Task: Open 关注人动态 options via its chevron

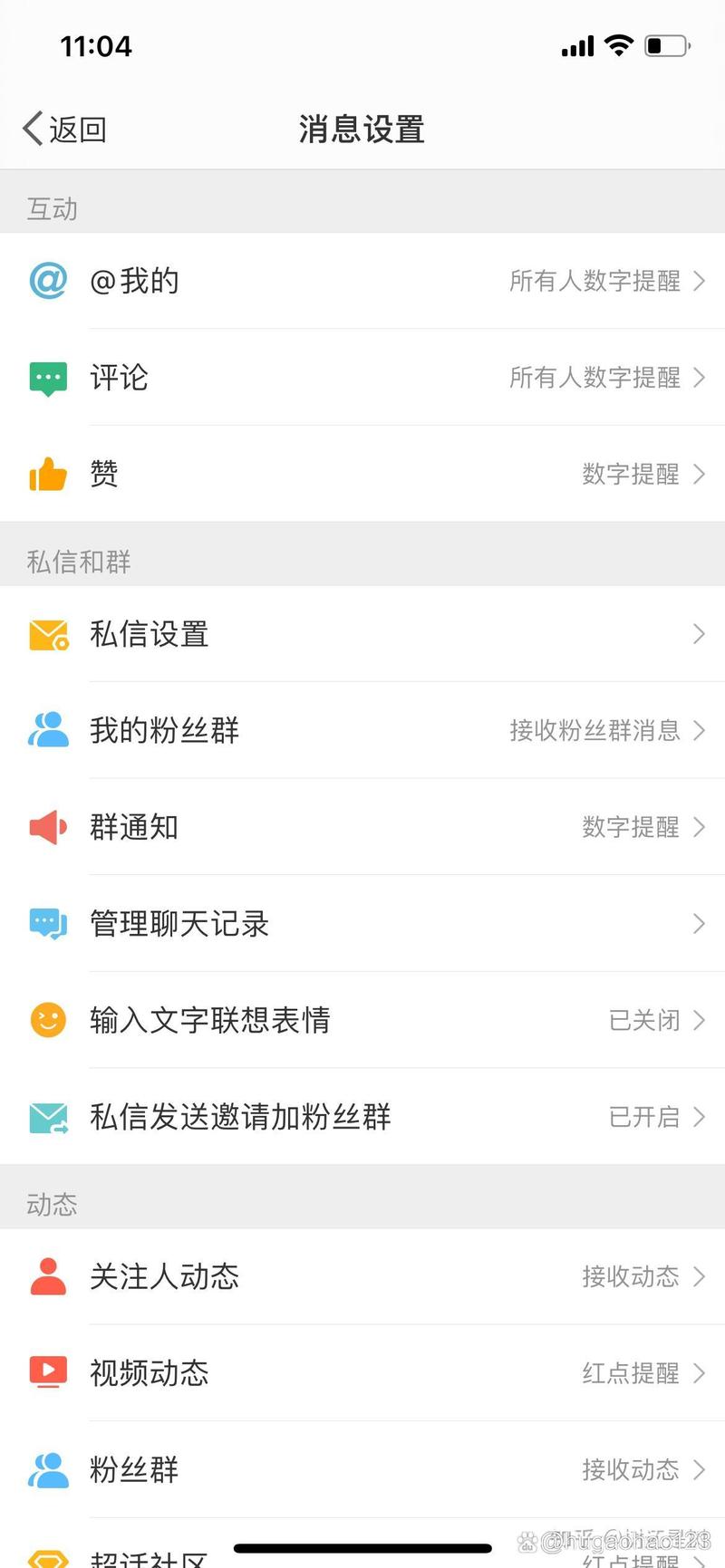Action: [x=698, y=1276]
